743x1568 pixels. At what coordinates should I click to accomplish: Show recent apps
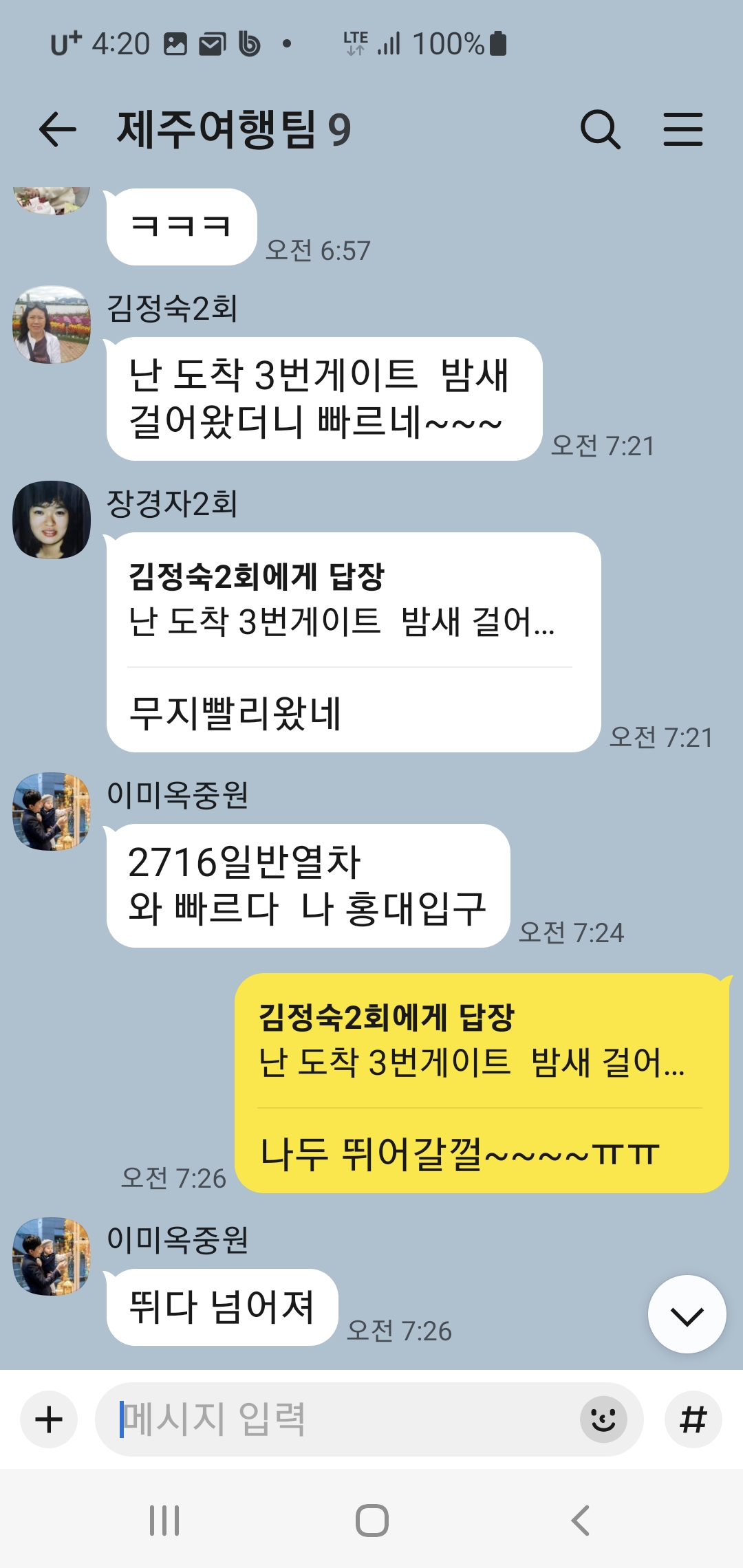click(164, 1521)
